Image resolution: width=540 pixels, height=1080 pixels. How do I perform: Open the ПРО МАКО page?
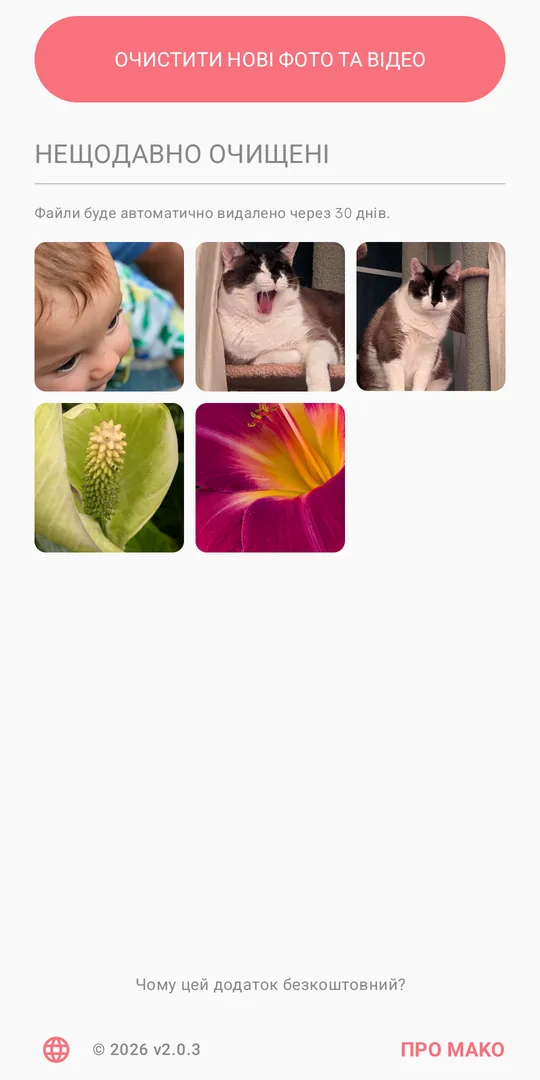(x=453, y=1050)
